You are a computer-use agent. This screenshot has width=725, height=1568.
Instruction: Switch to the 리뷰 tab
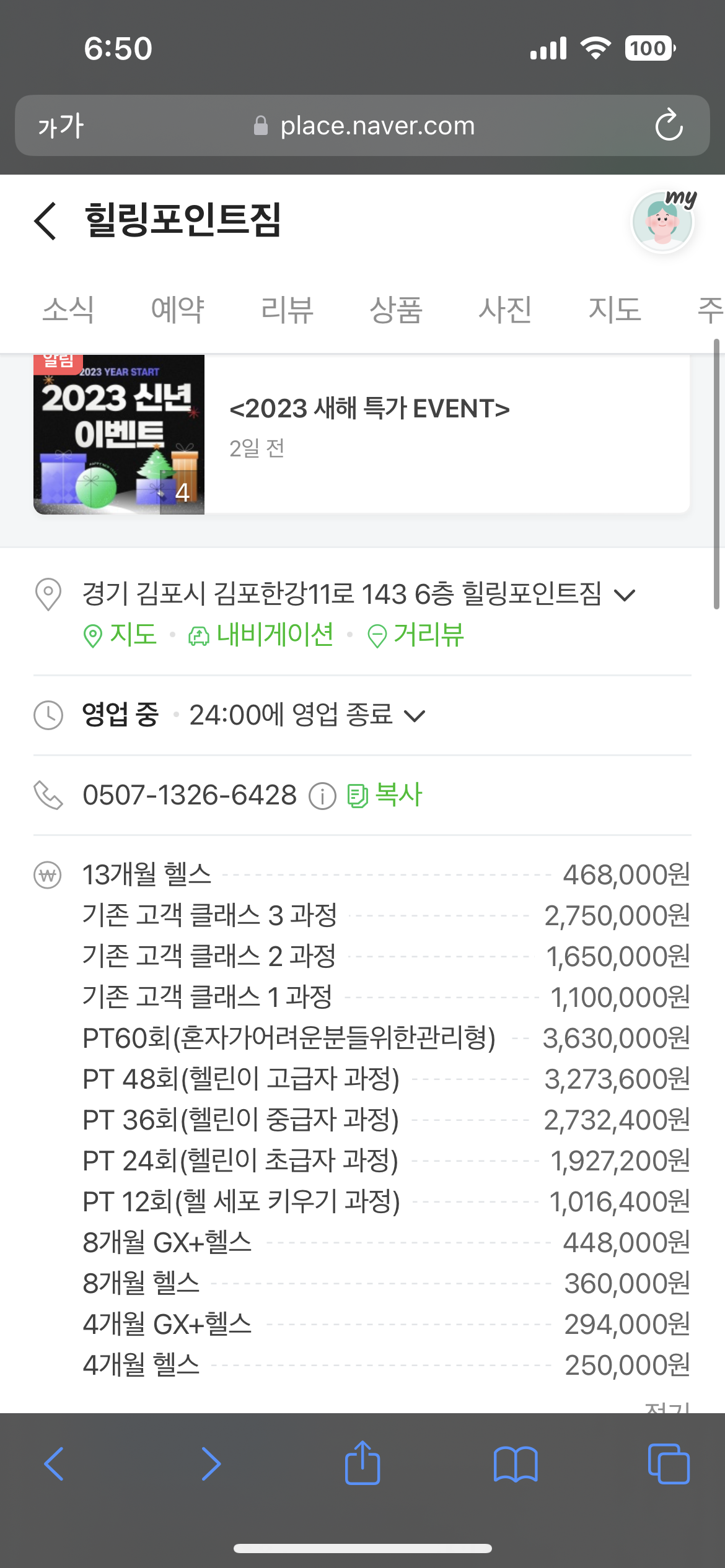(x=287, y=309)
